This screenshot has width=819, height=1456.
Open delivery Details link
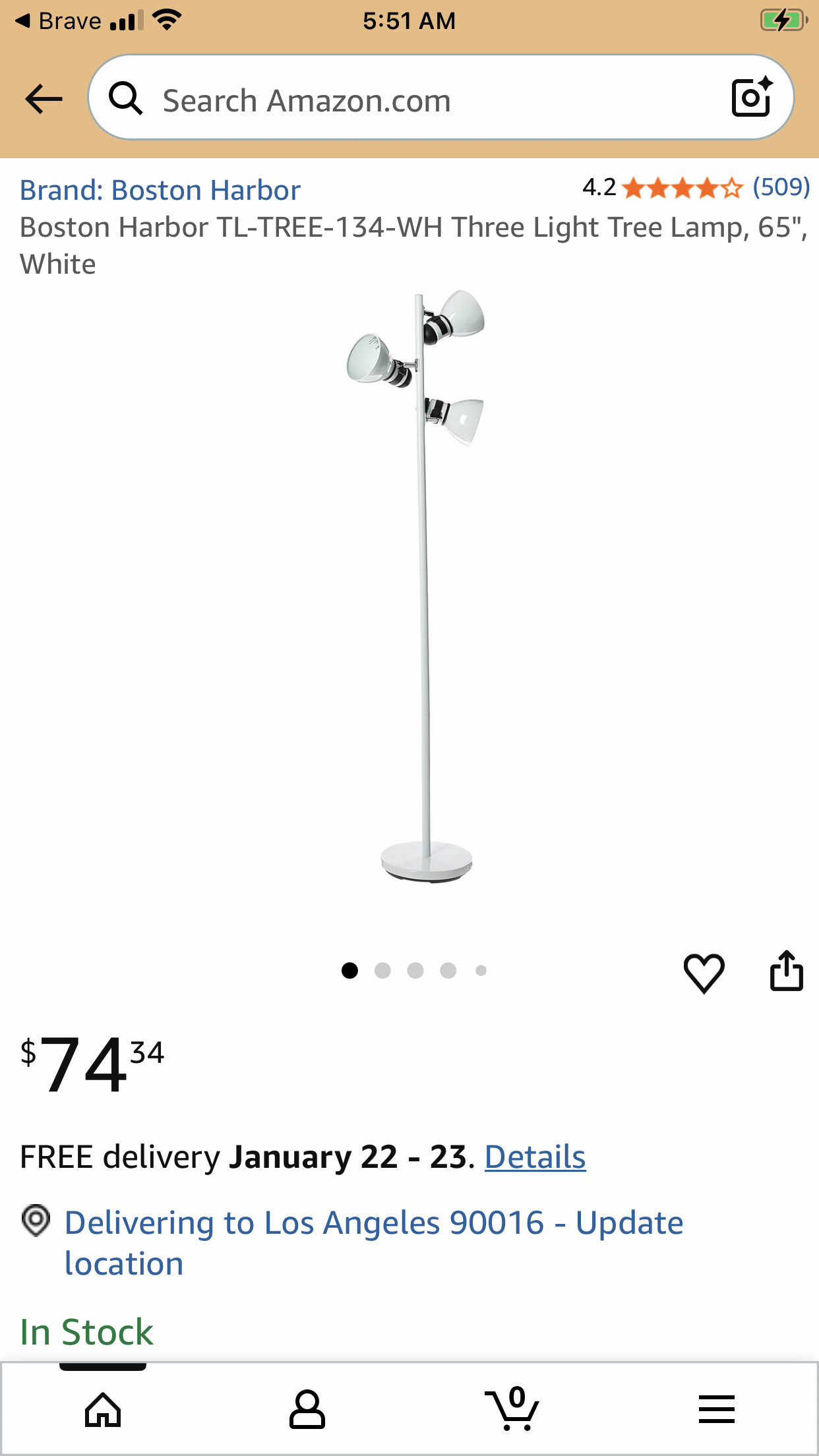point(535,1157)
